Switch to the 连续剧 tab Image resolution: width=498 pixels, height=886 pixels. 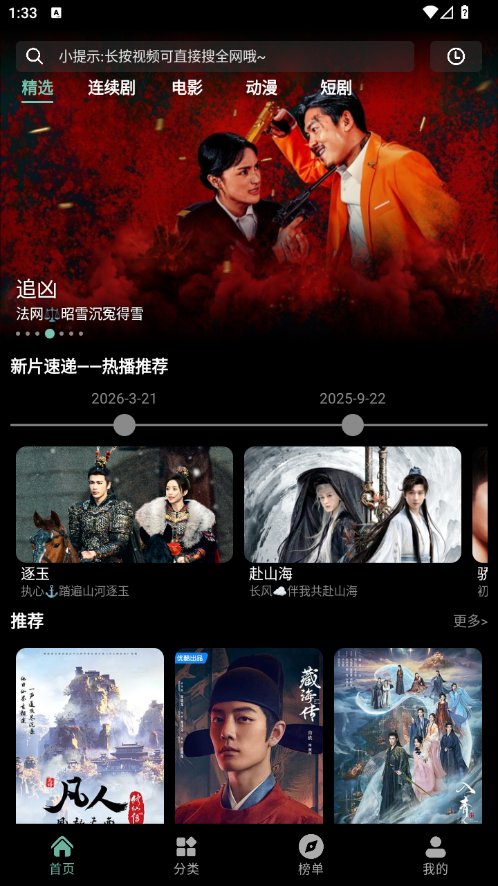coord(111,88)
